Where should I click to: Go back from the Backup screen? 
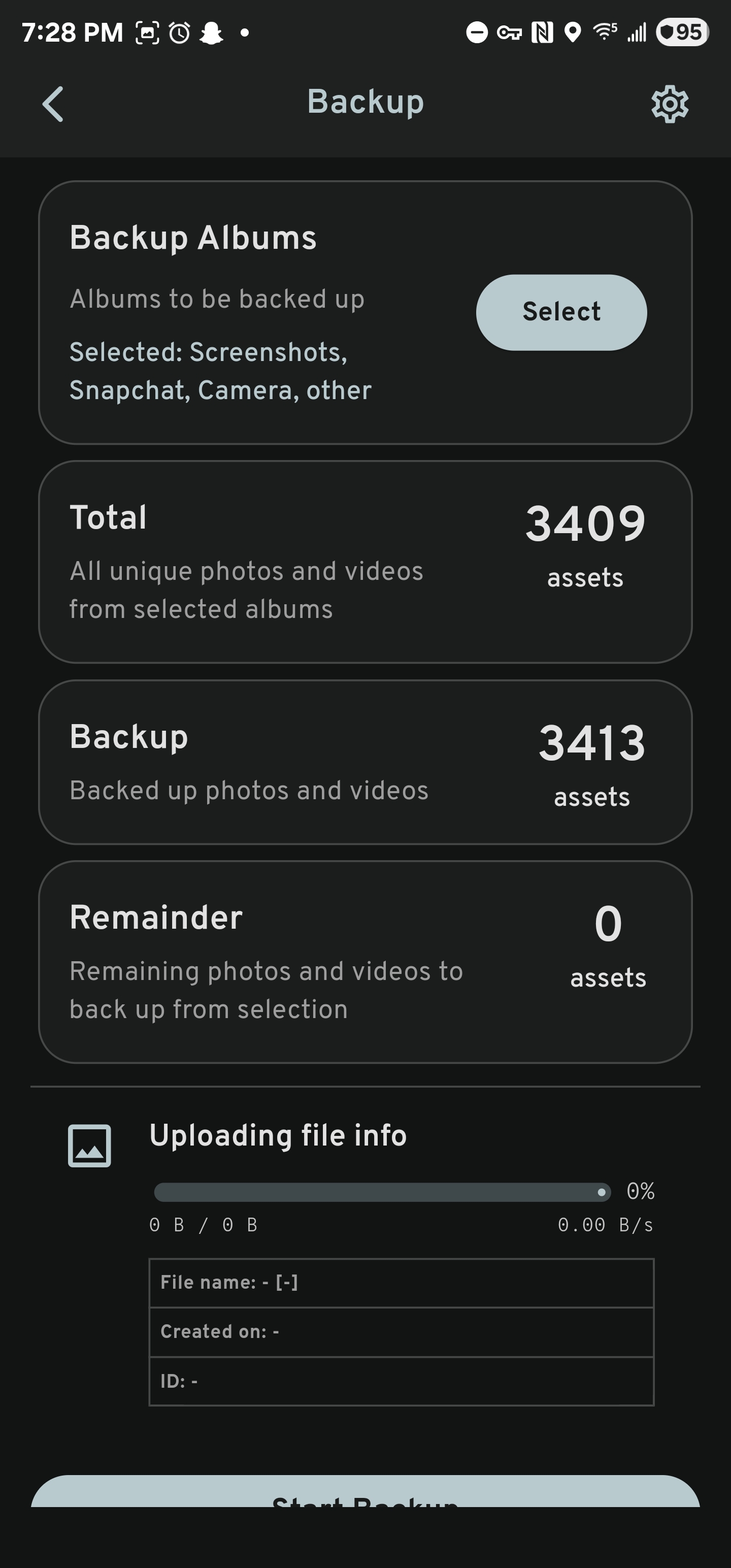click(53, 104)
